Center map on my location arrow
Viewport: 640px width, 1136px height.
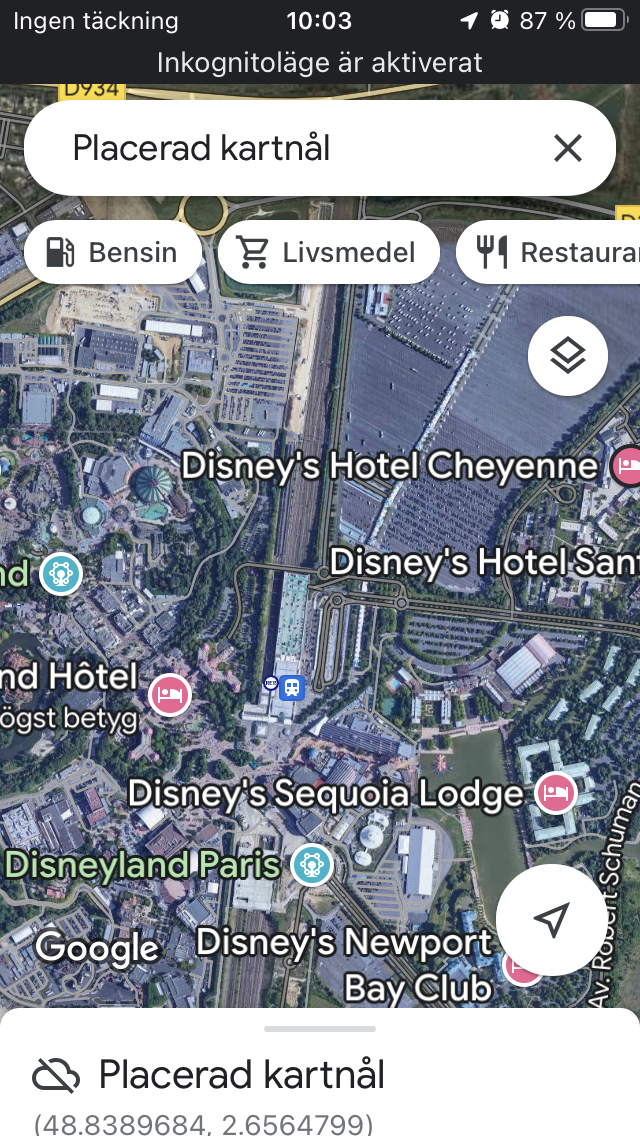pyautogui.click(x=552, y=919)
